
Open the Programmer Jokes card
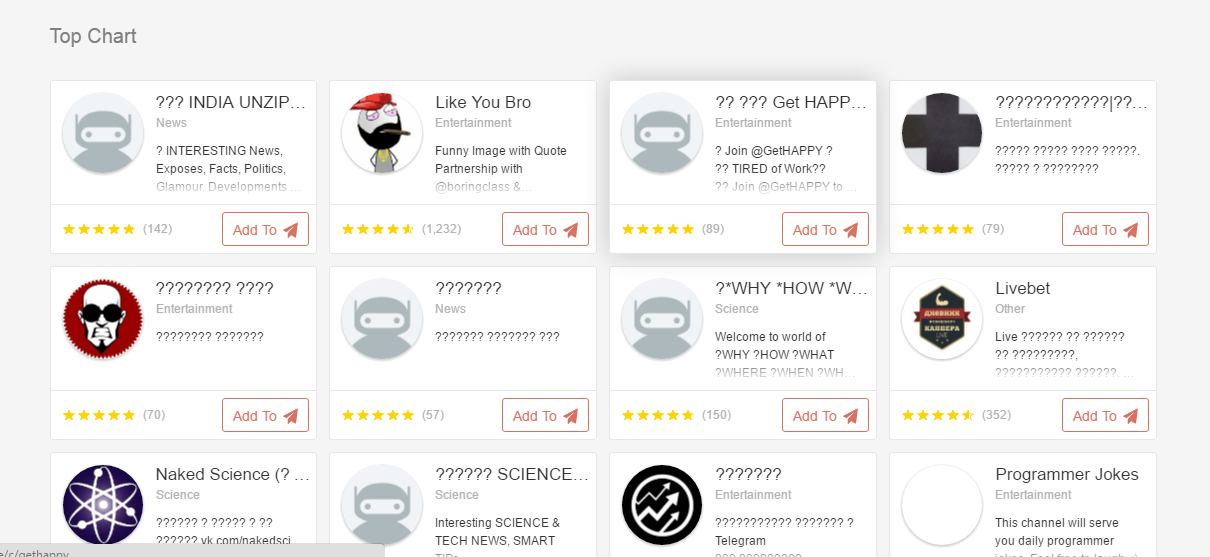pyautogui.click(x=1066, y=475)
